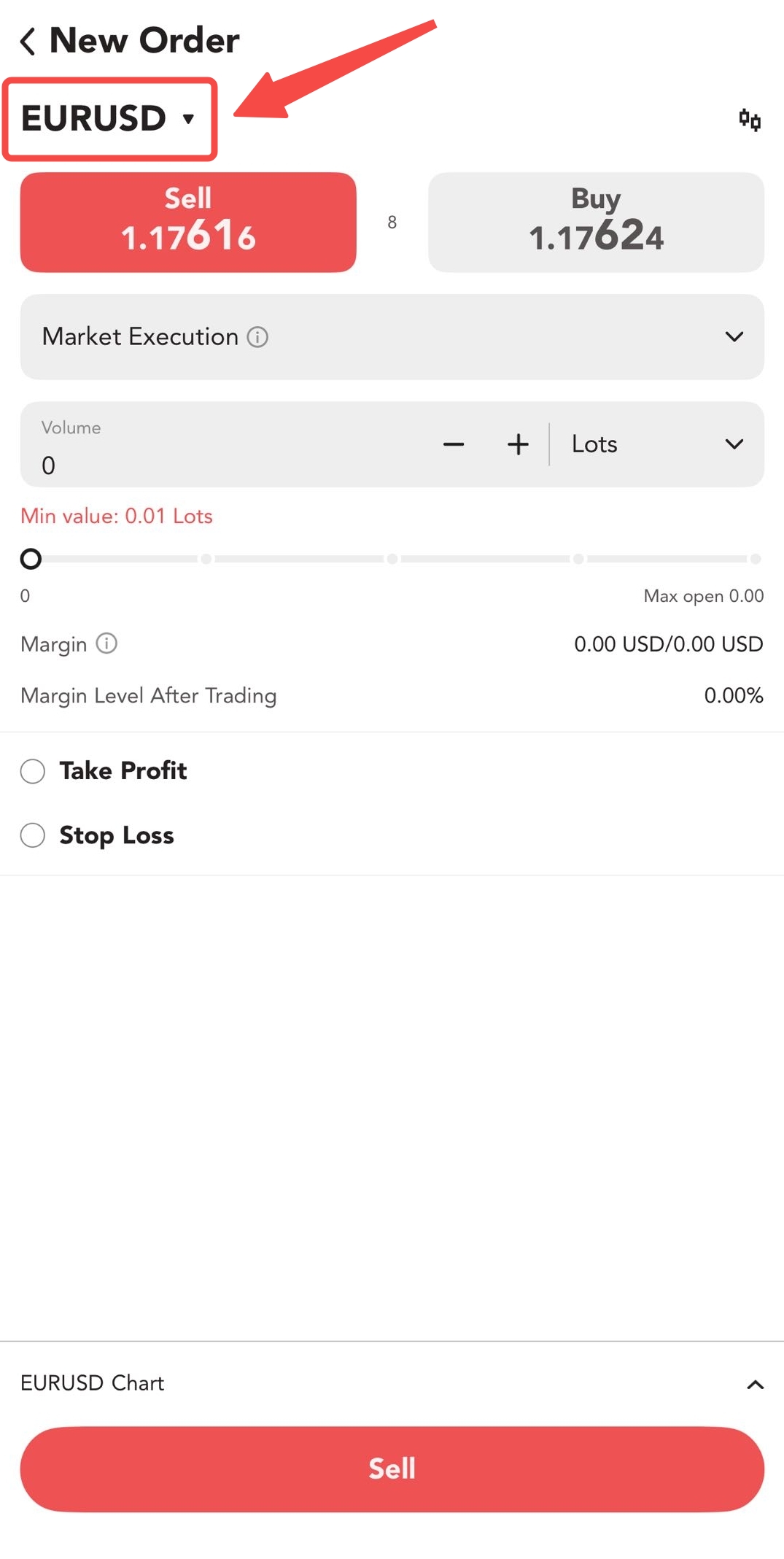The image size is (784, 1559).
Task: Open the Lots unit dropdown
Action: (x=656, y=444)
